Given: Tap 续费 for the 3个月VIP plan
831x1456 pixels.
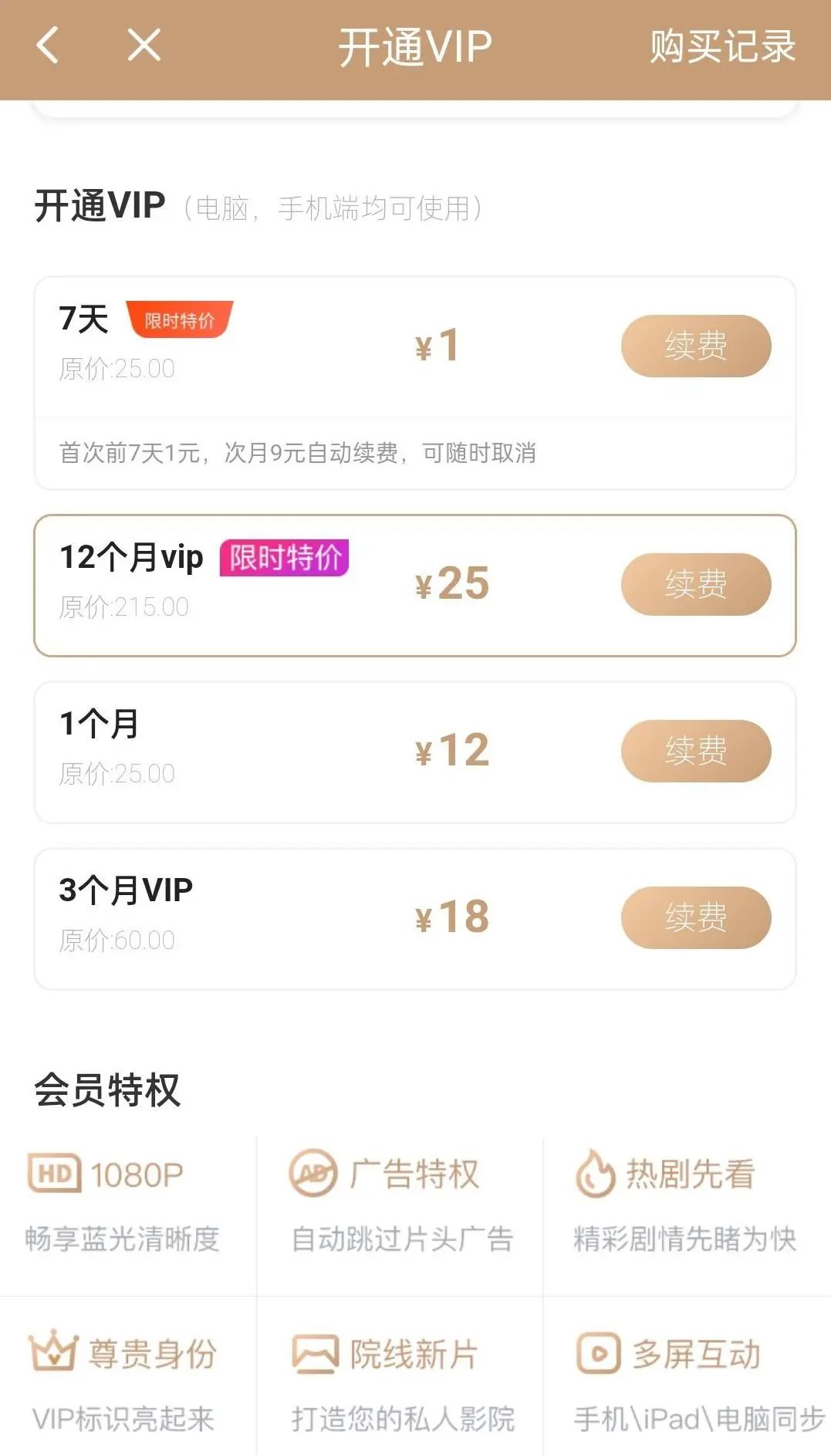Looking at the screenshot, I should [x=696, y=917].
